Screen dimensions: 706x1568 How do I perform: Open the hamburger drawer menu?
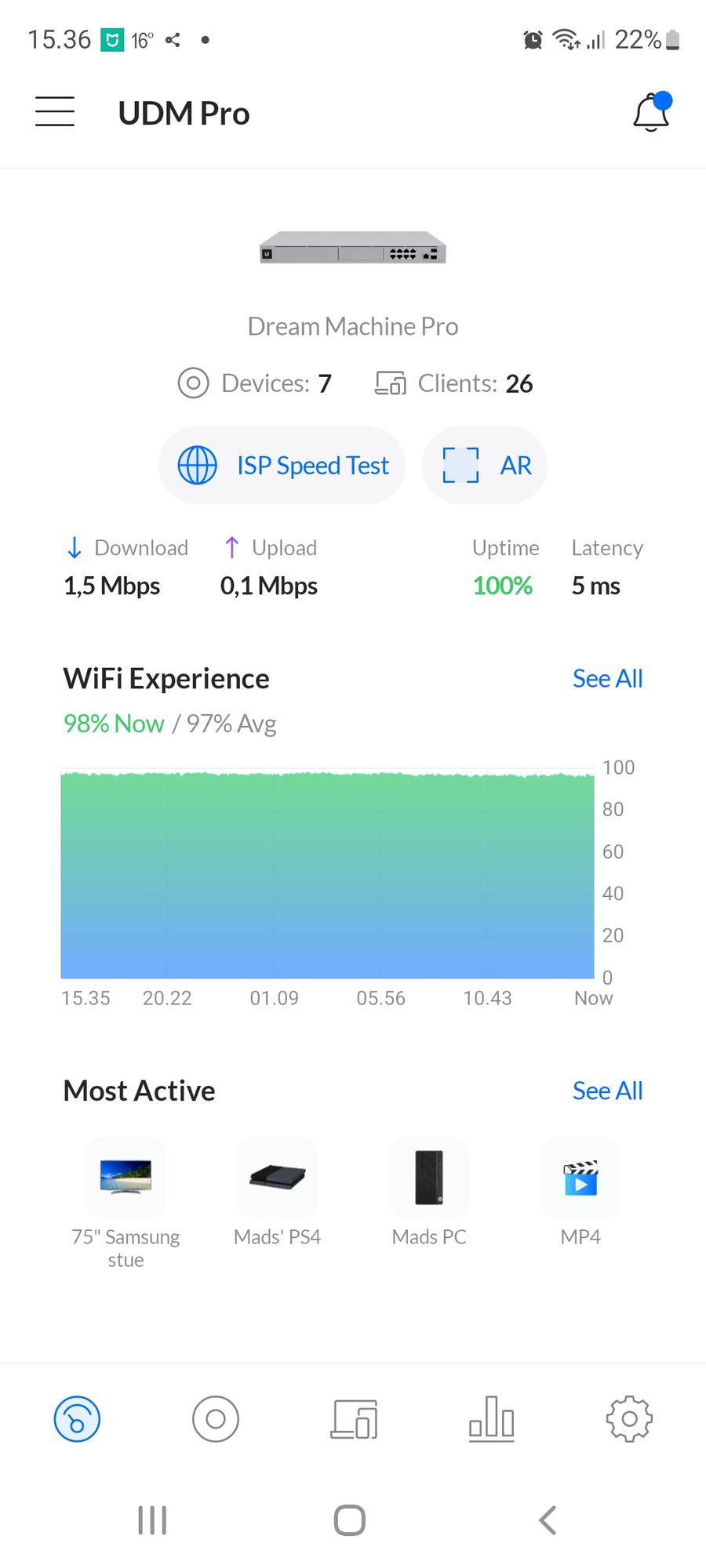point(55,112)
